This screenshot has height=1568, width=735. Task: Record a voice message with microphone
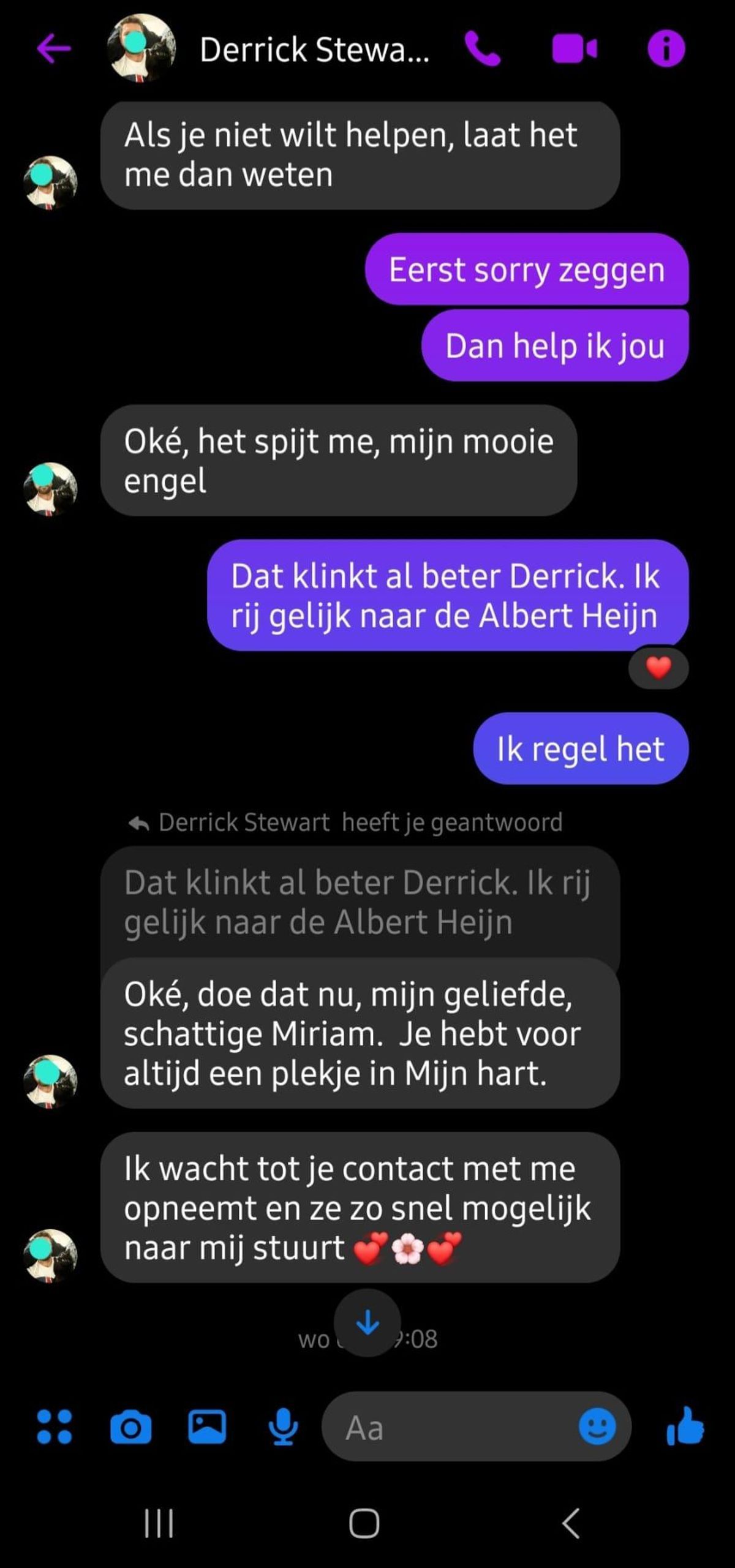[x=283, y=1427]
